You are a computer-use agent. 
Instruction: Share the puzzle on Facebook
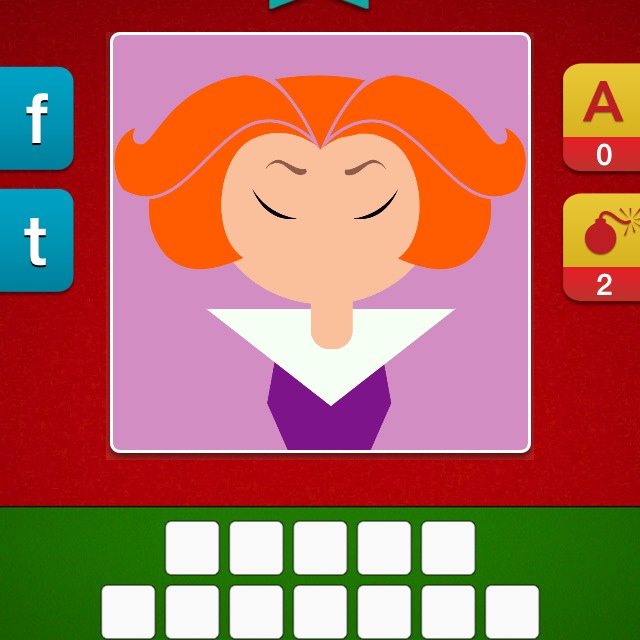click(x=36, y=119)
